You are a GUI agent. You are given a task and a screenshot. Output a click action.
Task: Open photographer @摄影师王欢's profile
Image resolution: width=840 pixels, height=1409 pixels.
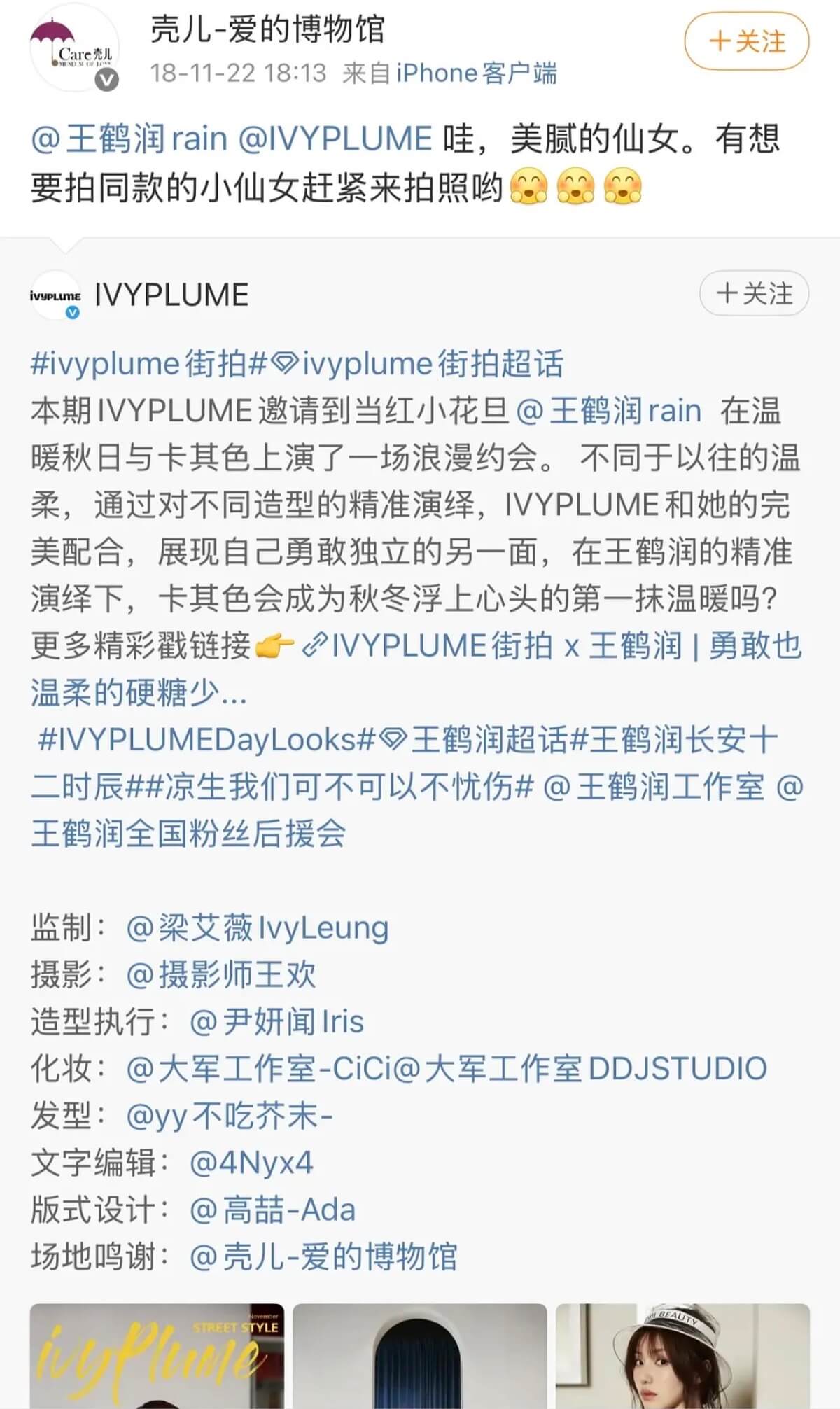coord(221,975)
